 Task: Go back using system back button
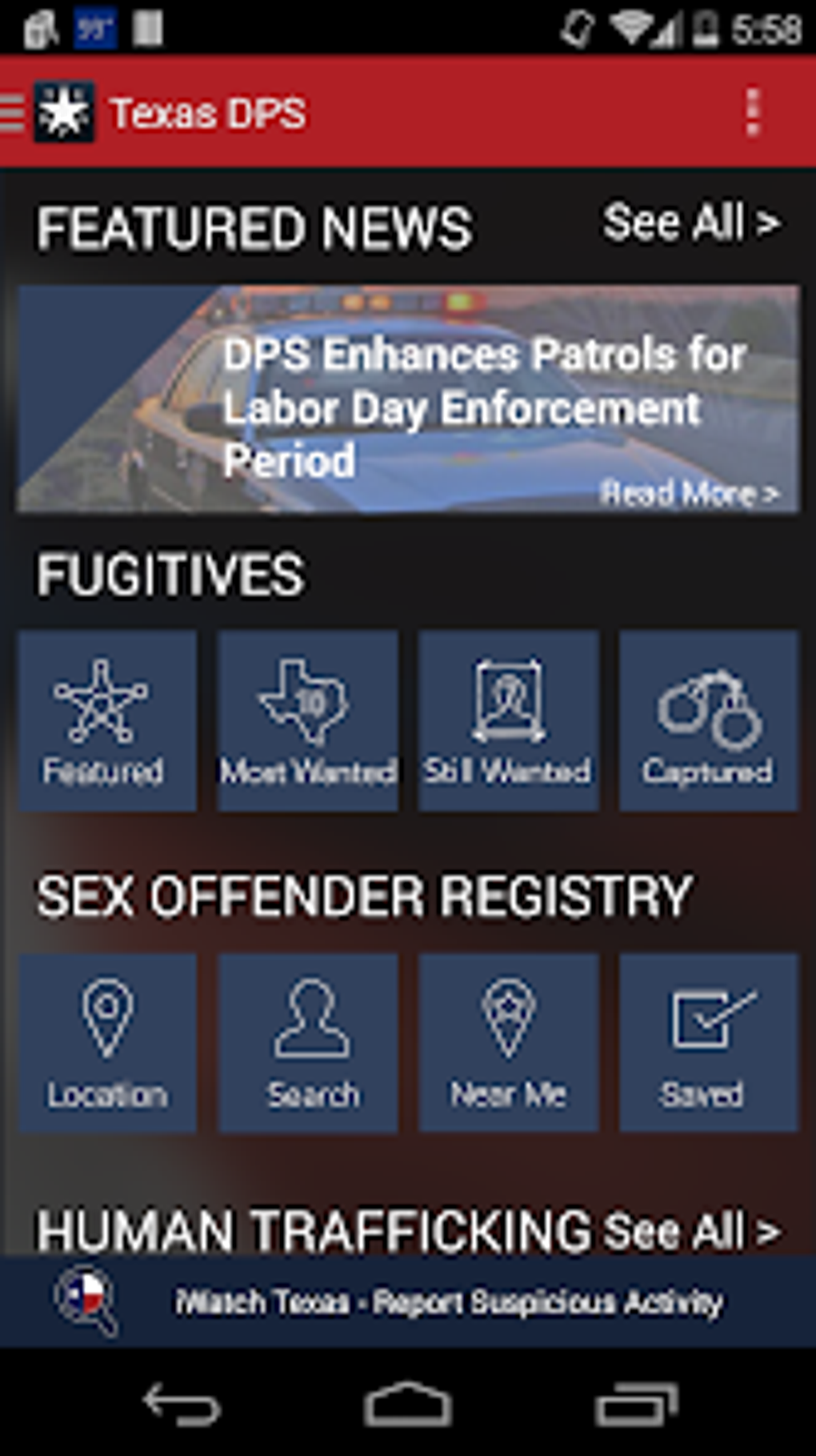coord(181,1404)
